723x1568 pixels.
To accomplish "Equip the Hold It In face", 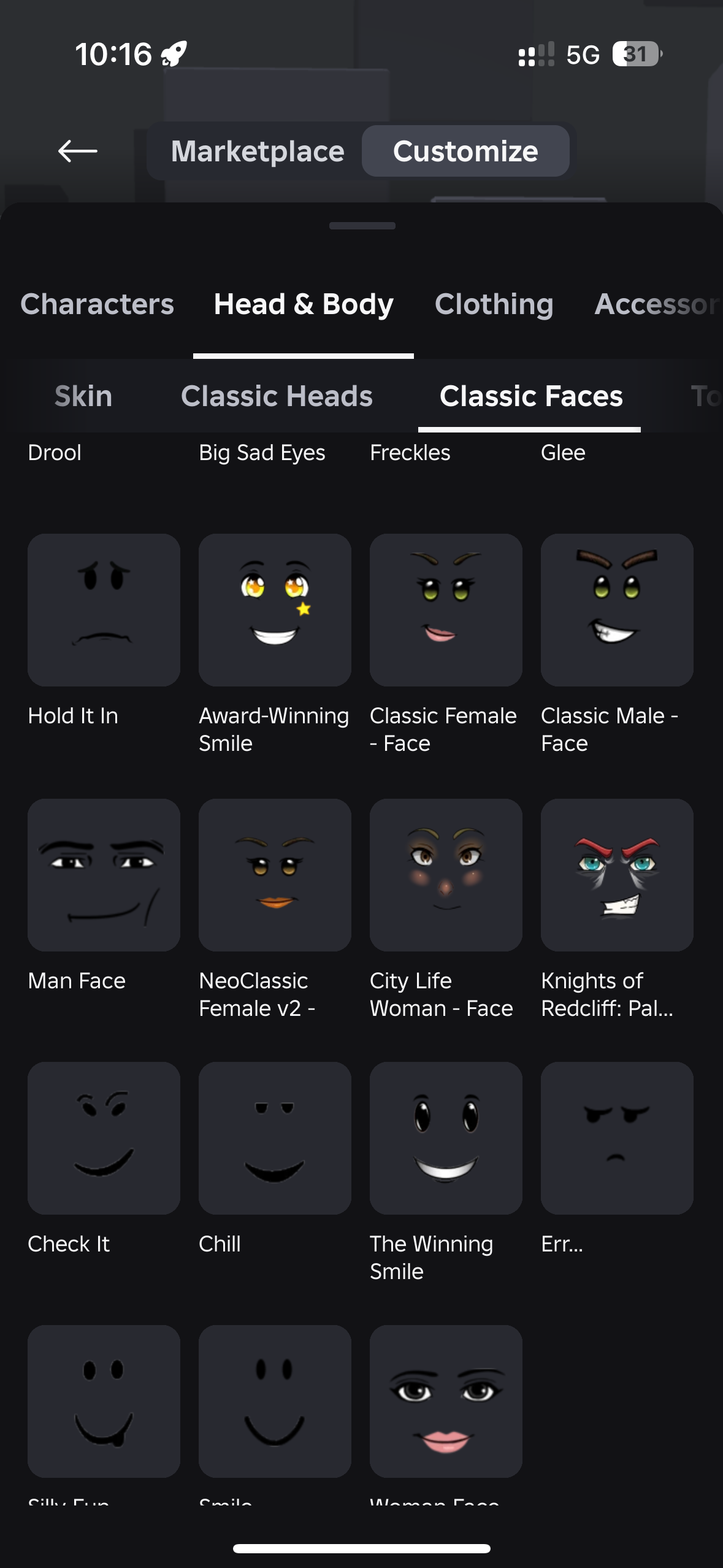I will 104,610.
